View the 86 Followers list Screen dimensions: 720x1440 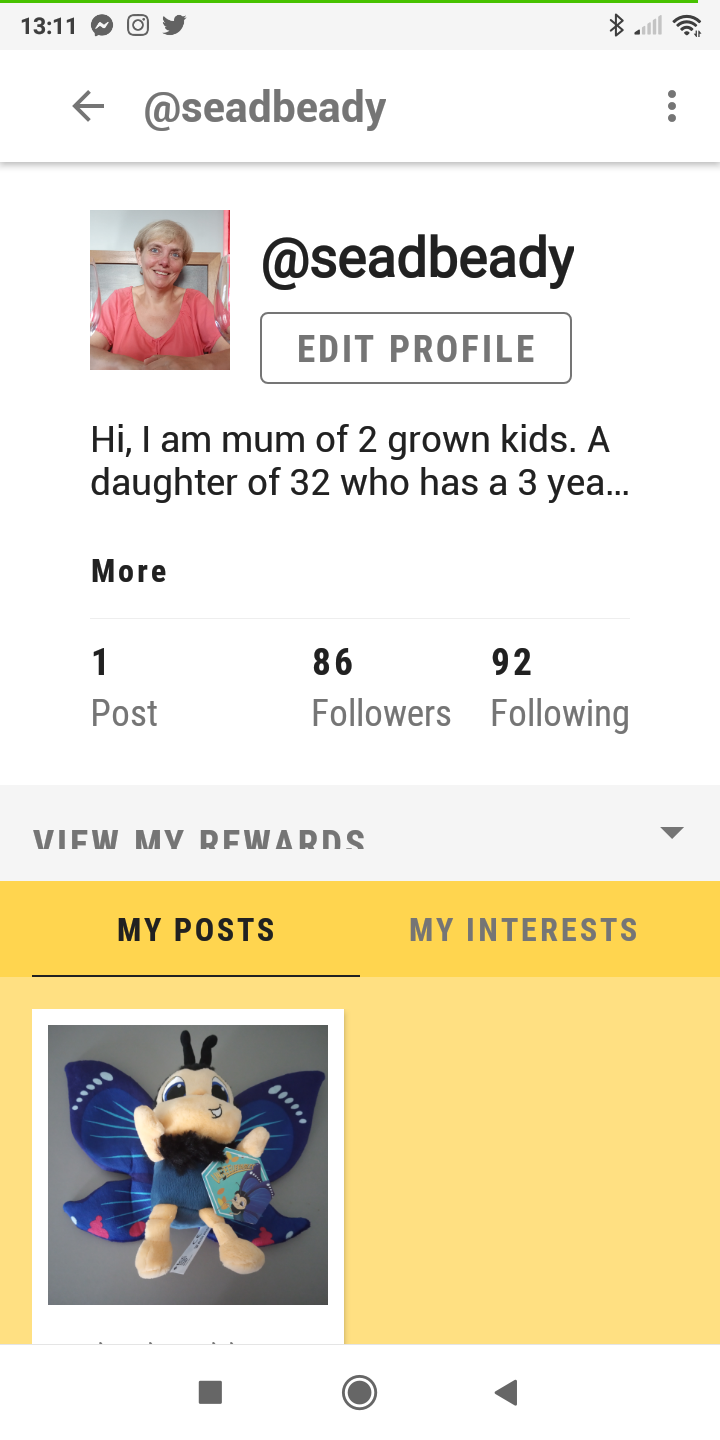[x=381, y=688]
